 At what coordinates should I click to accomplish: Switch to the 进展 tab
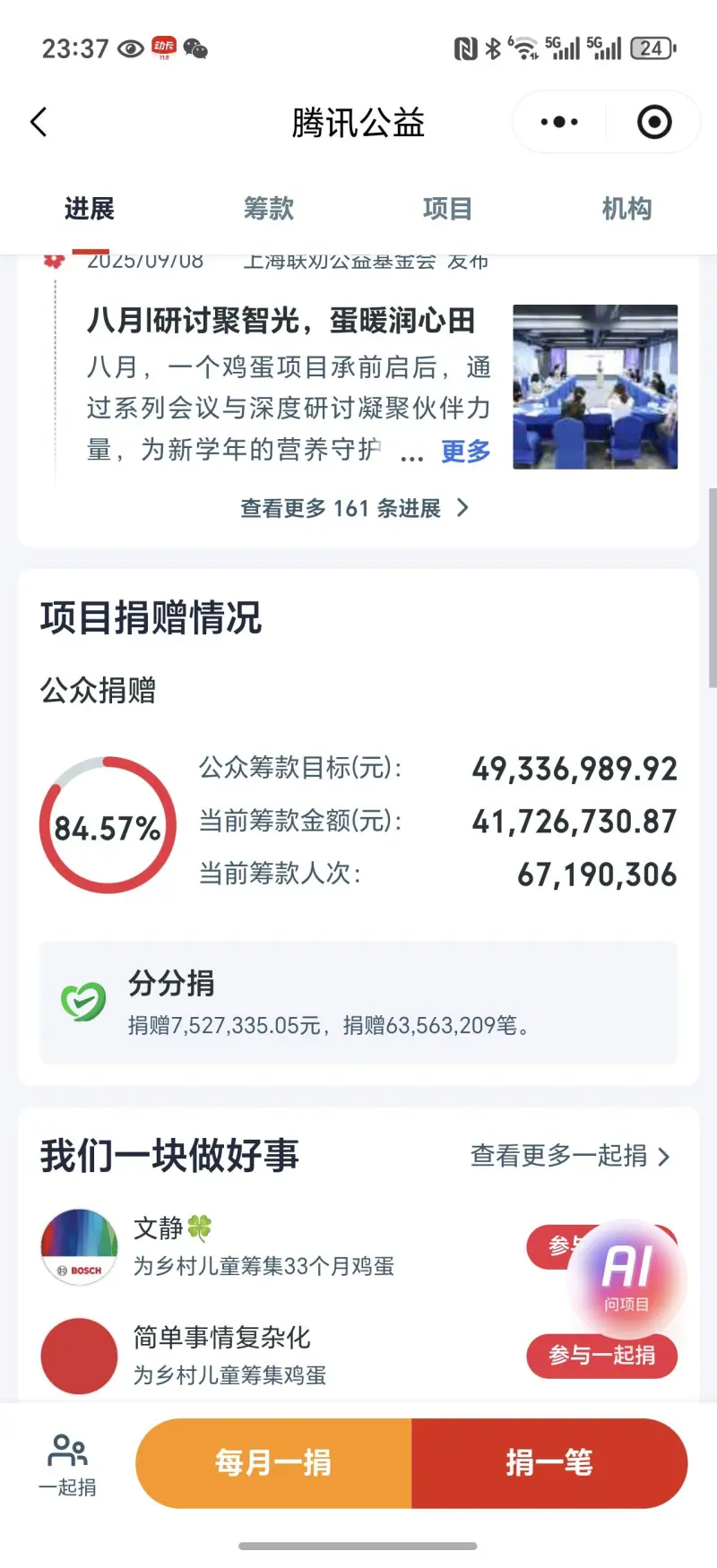tap(90, 209)
